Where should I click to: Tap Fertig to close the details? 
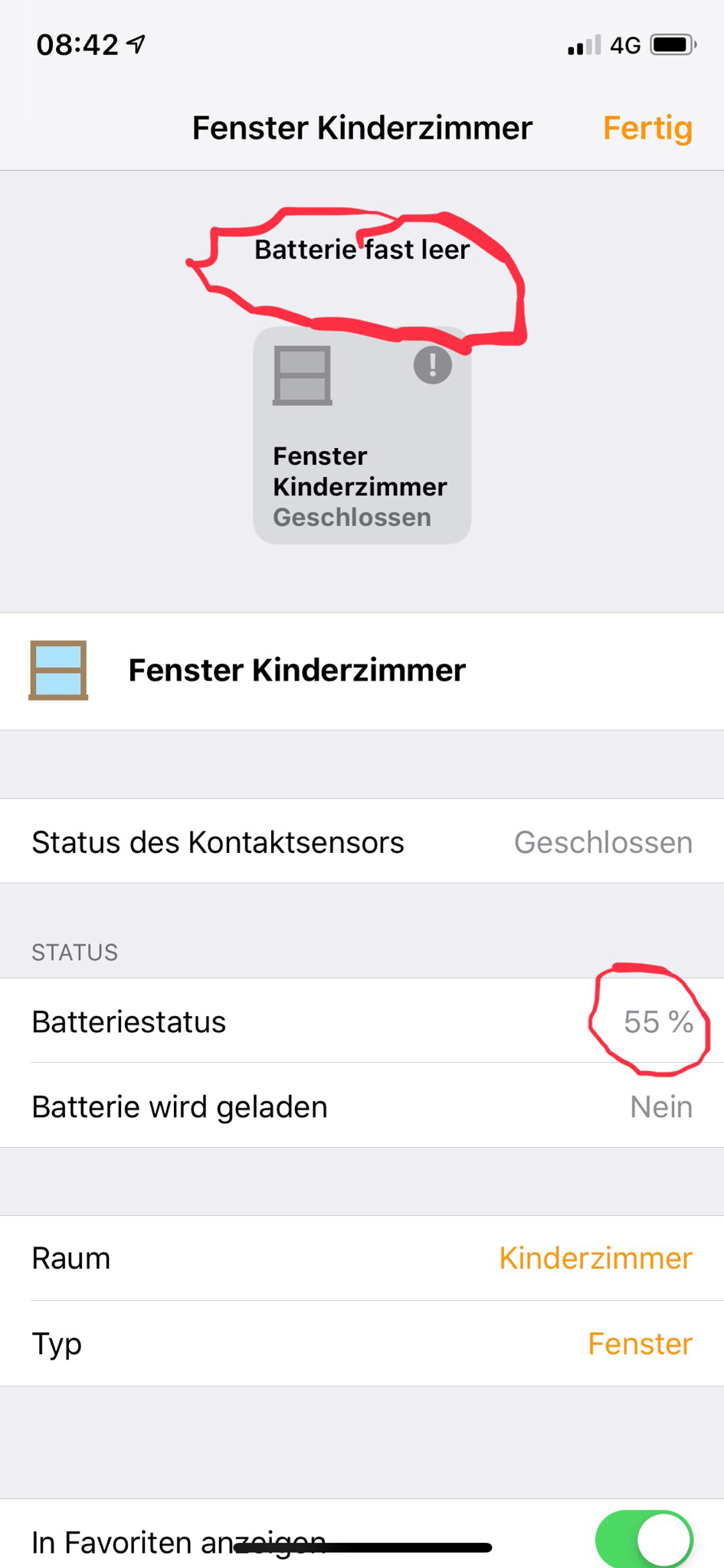click(647, 128)
